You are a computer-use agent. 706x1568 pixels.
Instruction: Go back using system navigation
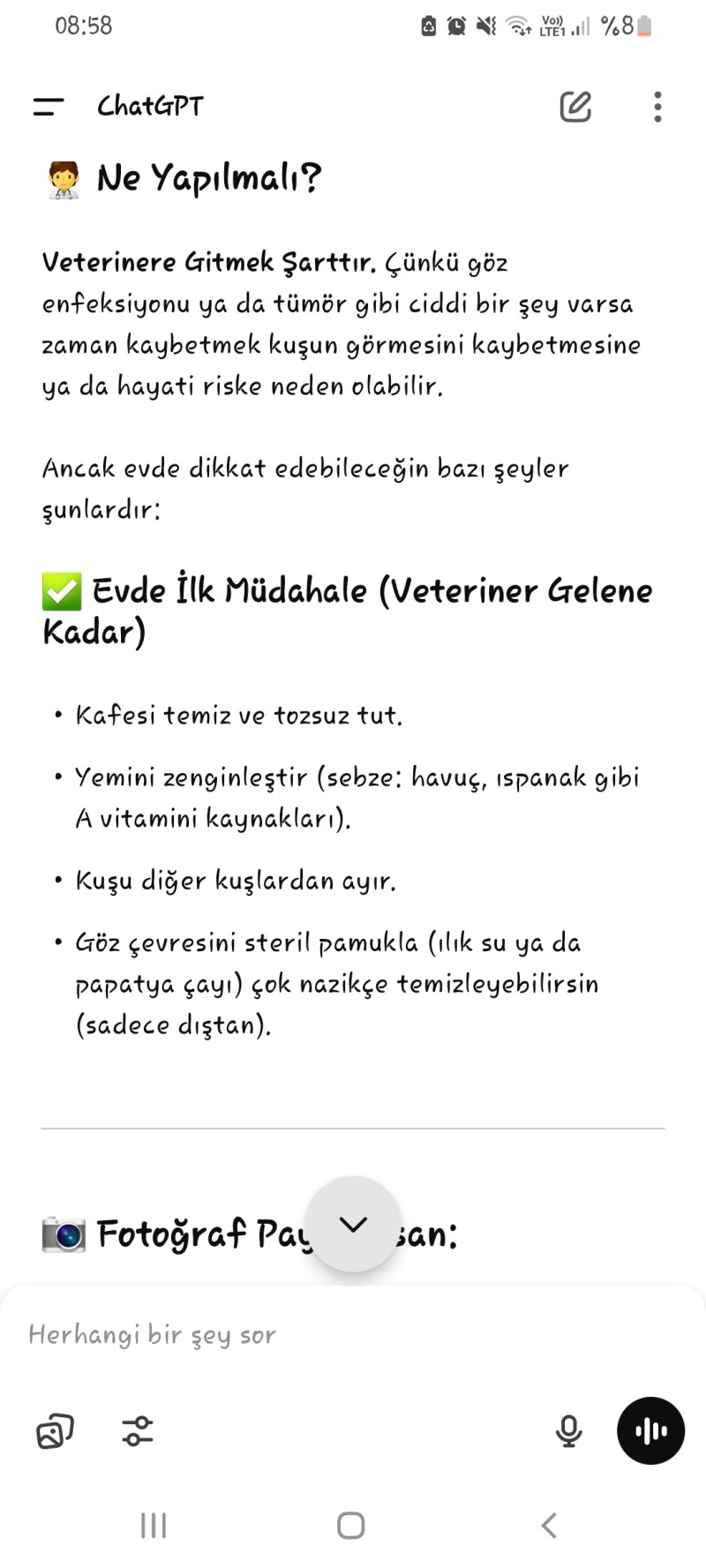click(x=549, y=1526)
